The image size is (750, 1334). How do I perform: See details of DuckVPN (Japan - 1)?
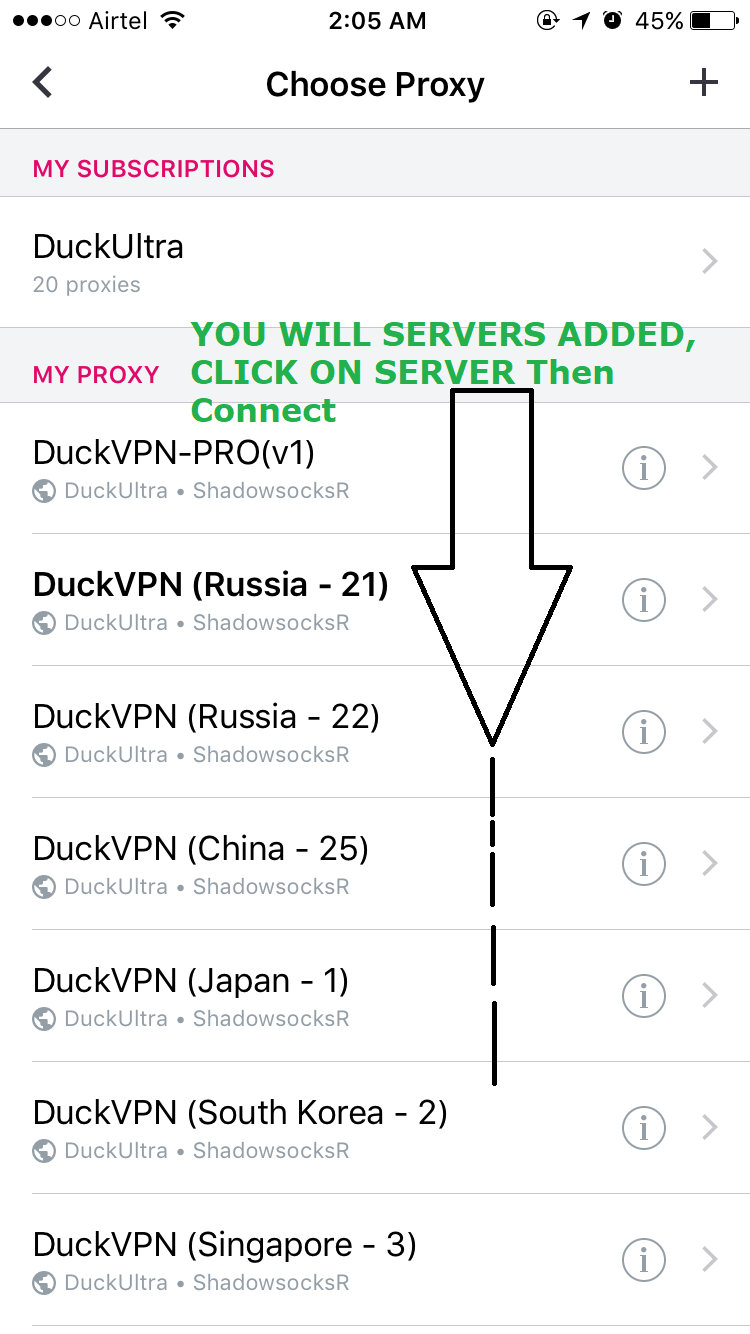pyautogui.click(x=643, y=995)
